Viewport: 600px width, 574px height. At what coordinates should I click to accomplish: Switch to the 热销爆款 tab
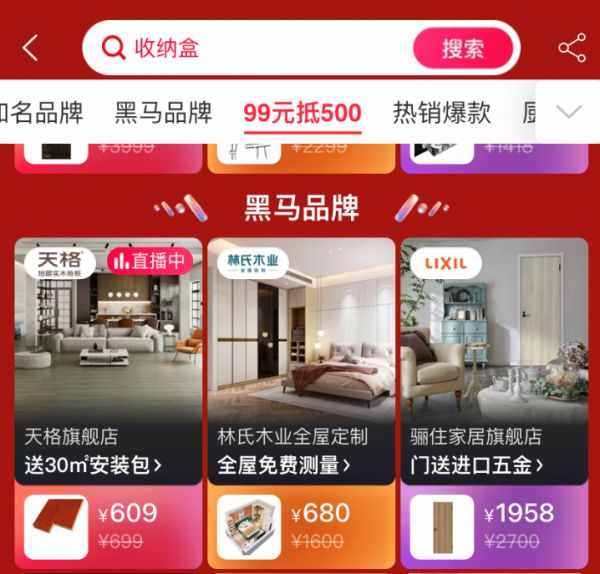tap(441, 112)
